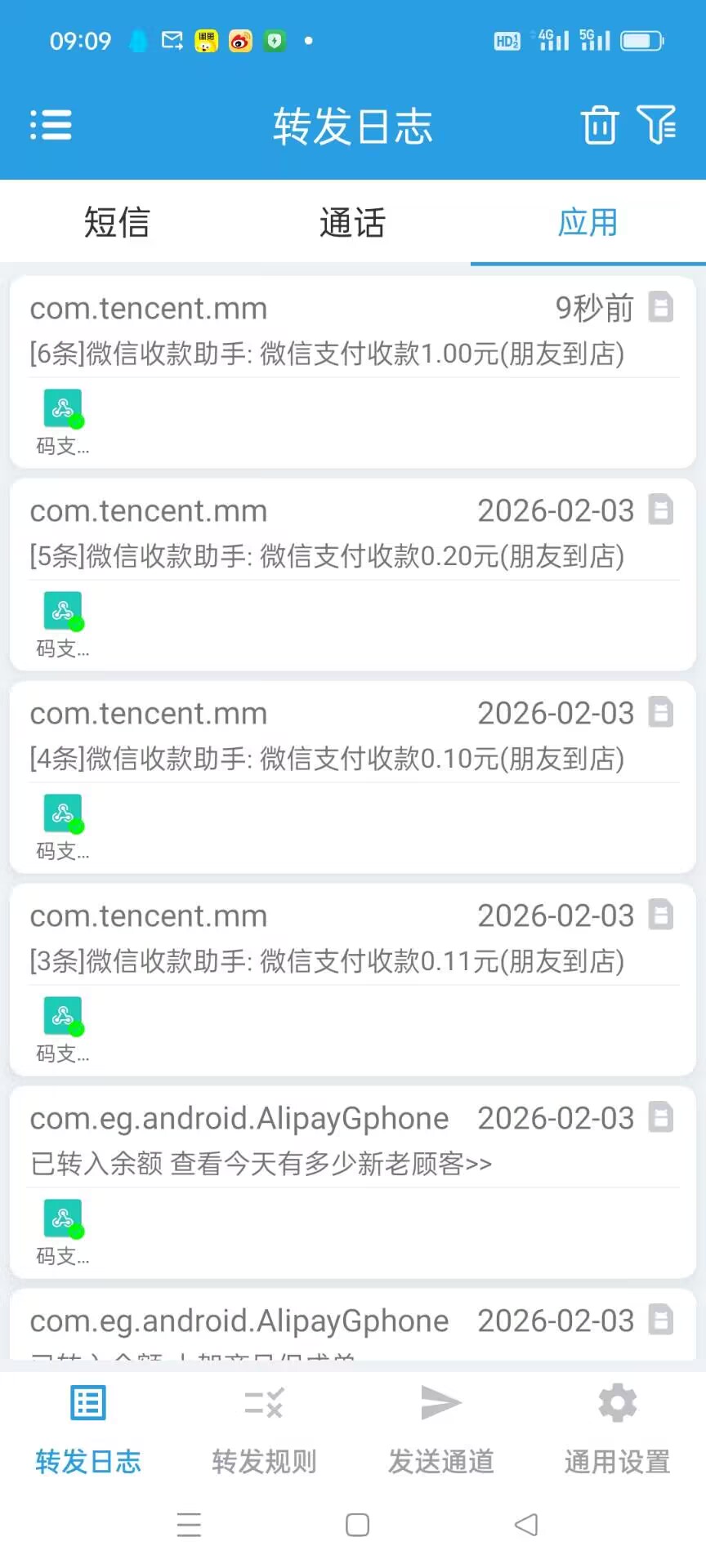Open the sidebar list menu icon
The width and height of the screenshot is (706, 1568).
[51, 126]
